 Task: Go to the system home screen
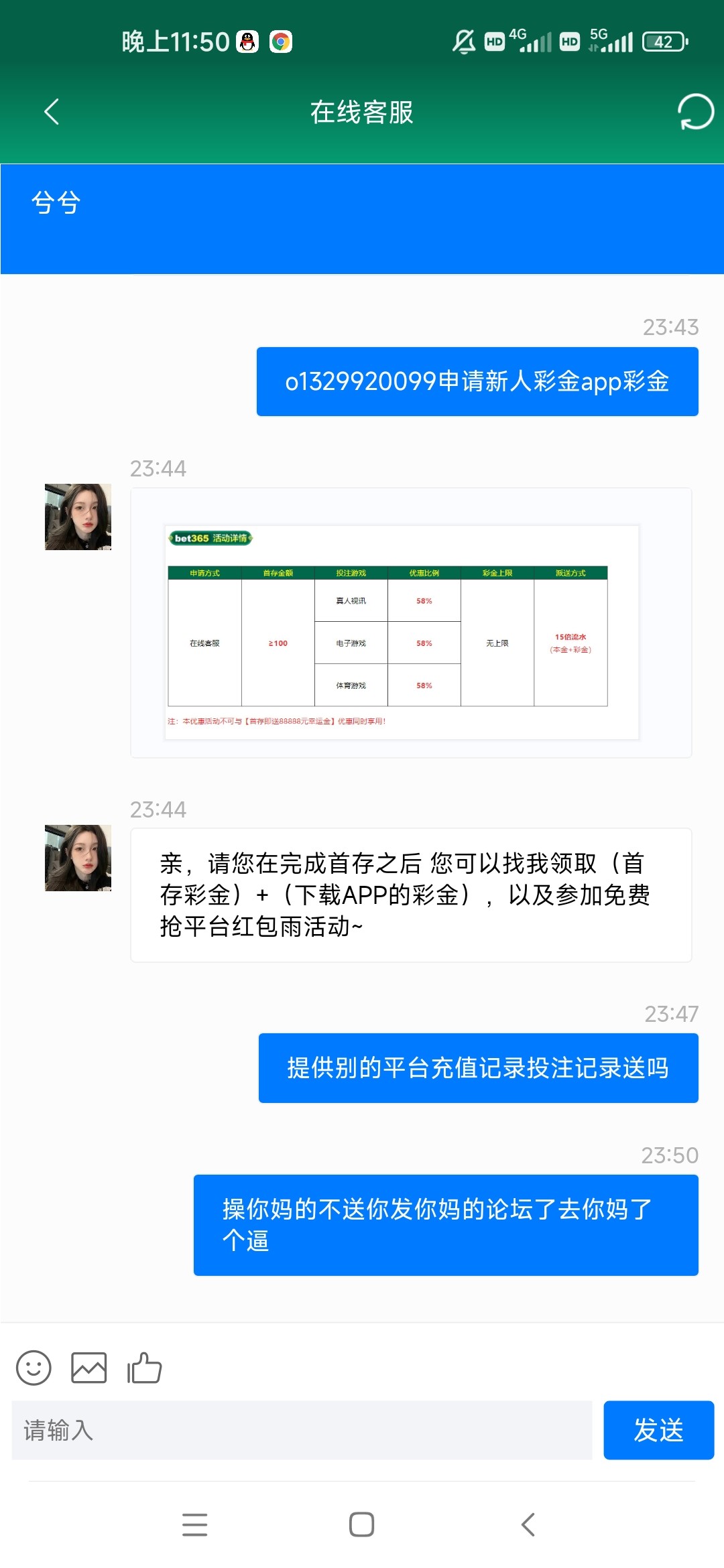(x=361, y=1524)
